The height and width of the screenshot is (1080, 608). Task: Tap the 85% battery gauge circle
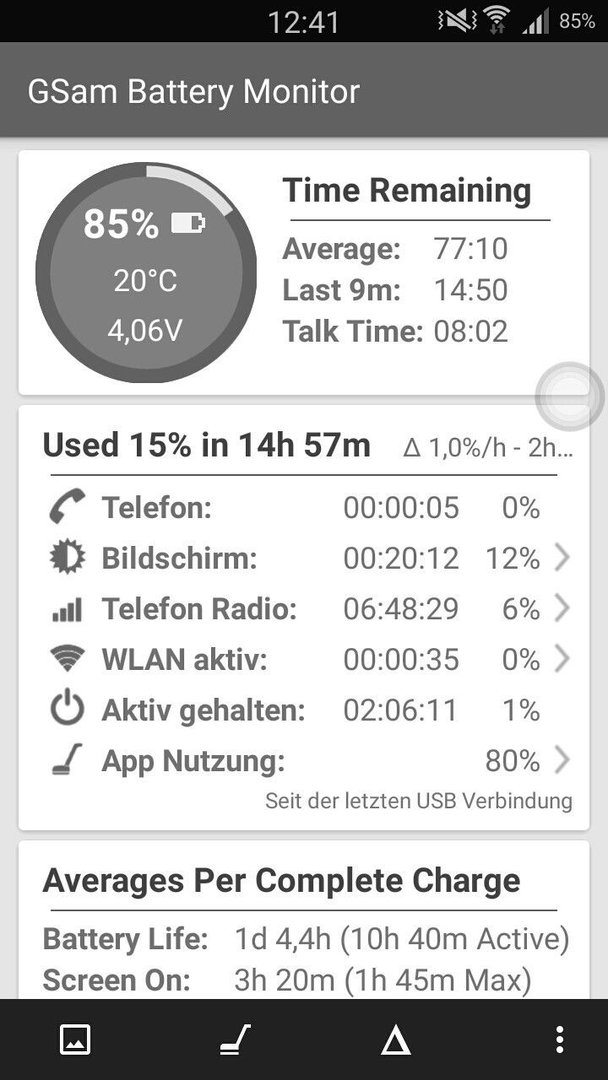pyautogui.click(x=146, y=273)
